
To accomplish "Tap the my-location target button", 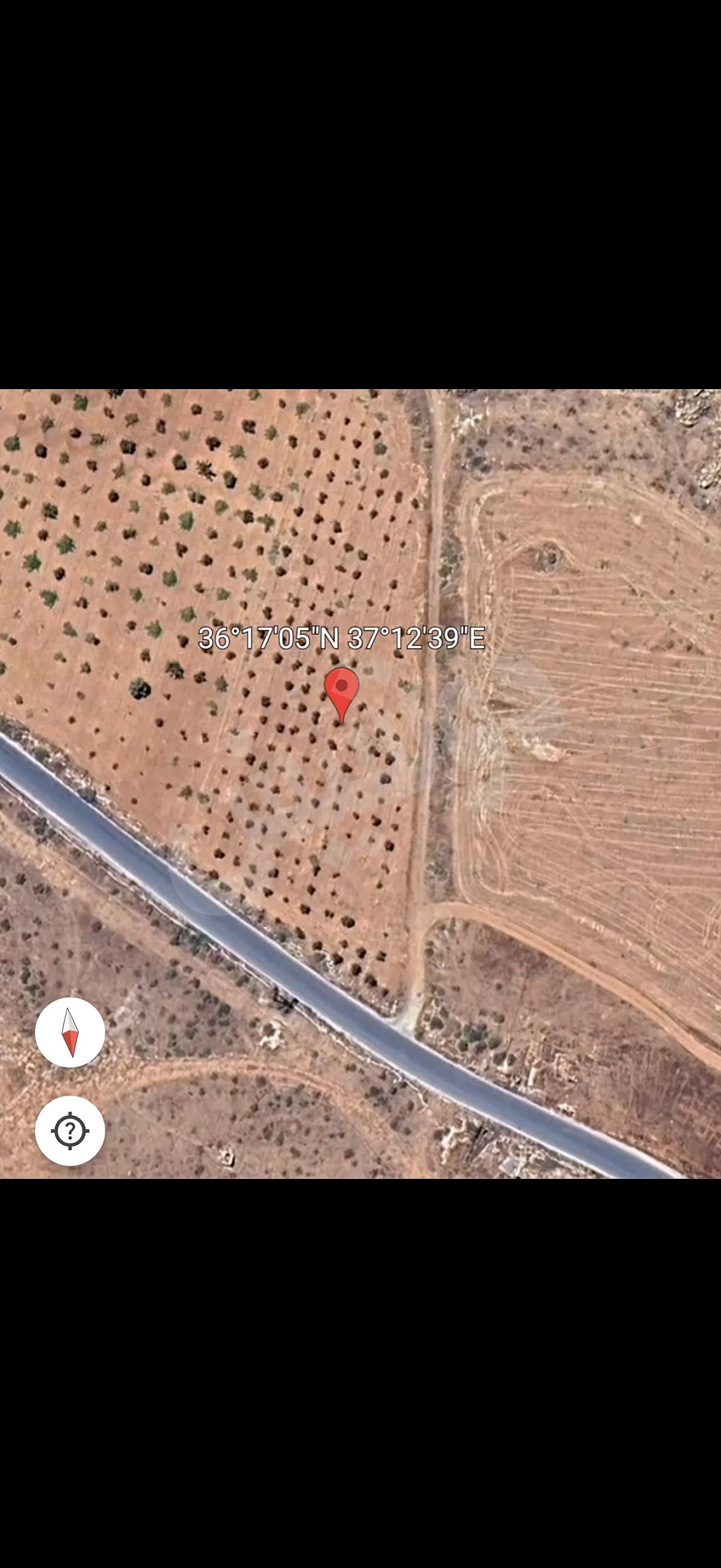I will [x=70, y=1131].
